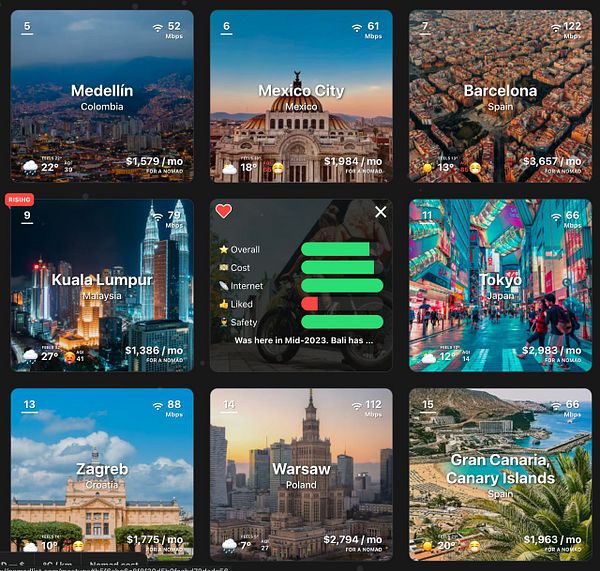Open the Kuala Lumpur, Malaysia card
This screenshot has width=600, height=571.
[x=102, y=285]
